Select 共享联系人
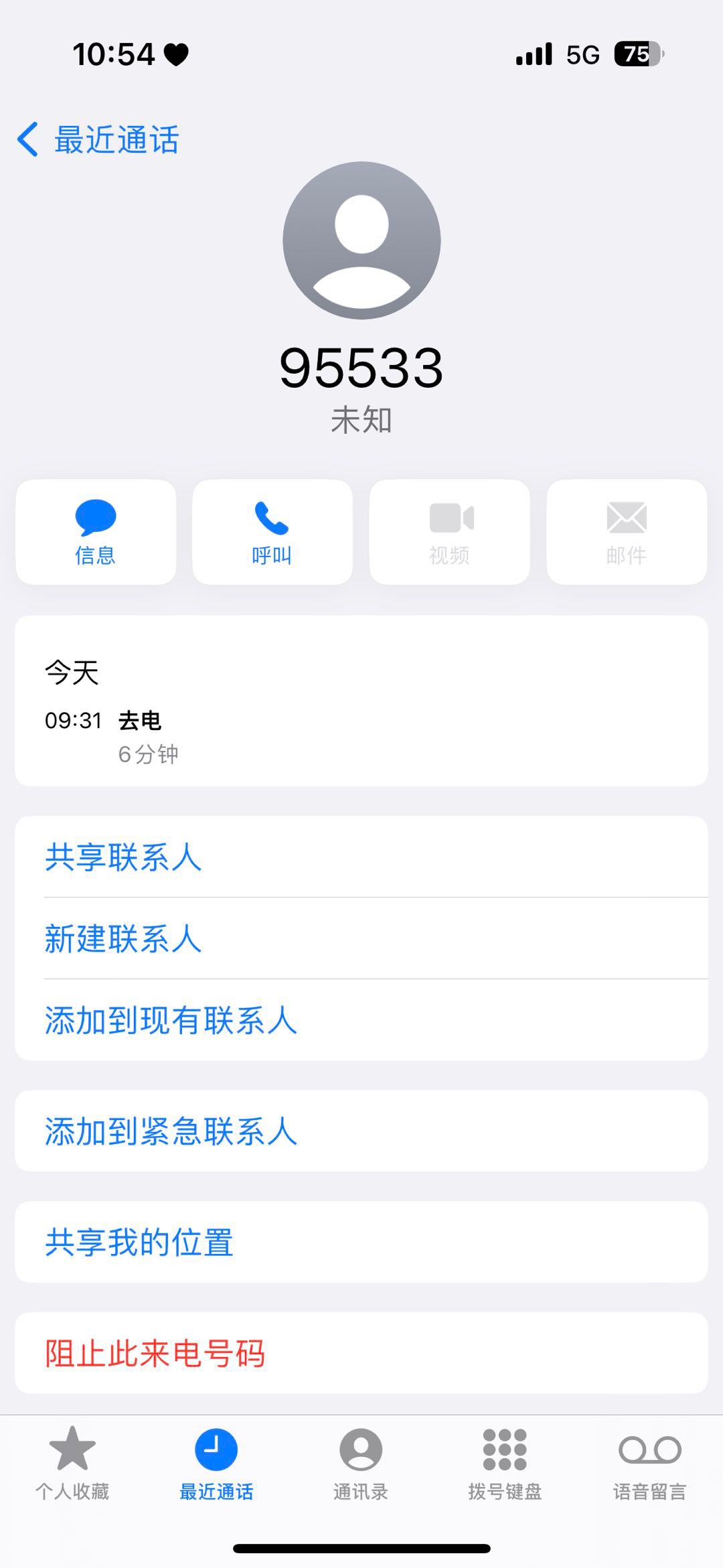The height and width of the screenshot is (1568, 723). (x=361, y=857)
